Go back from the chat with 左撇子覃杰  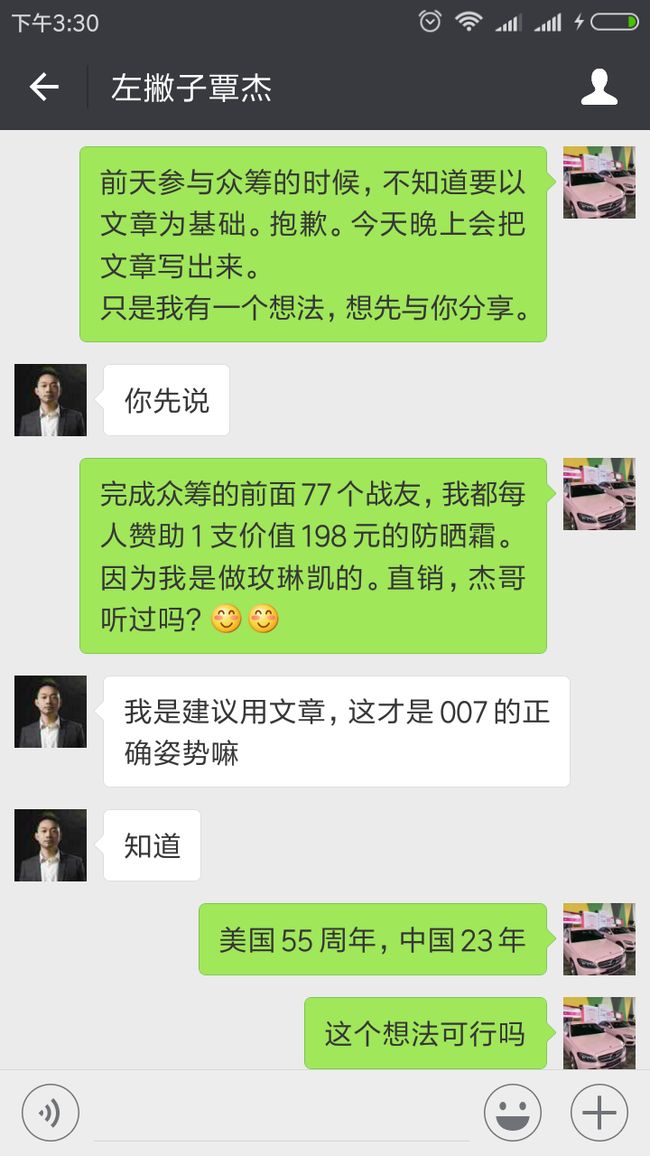43,88
